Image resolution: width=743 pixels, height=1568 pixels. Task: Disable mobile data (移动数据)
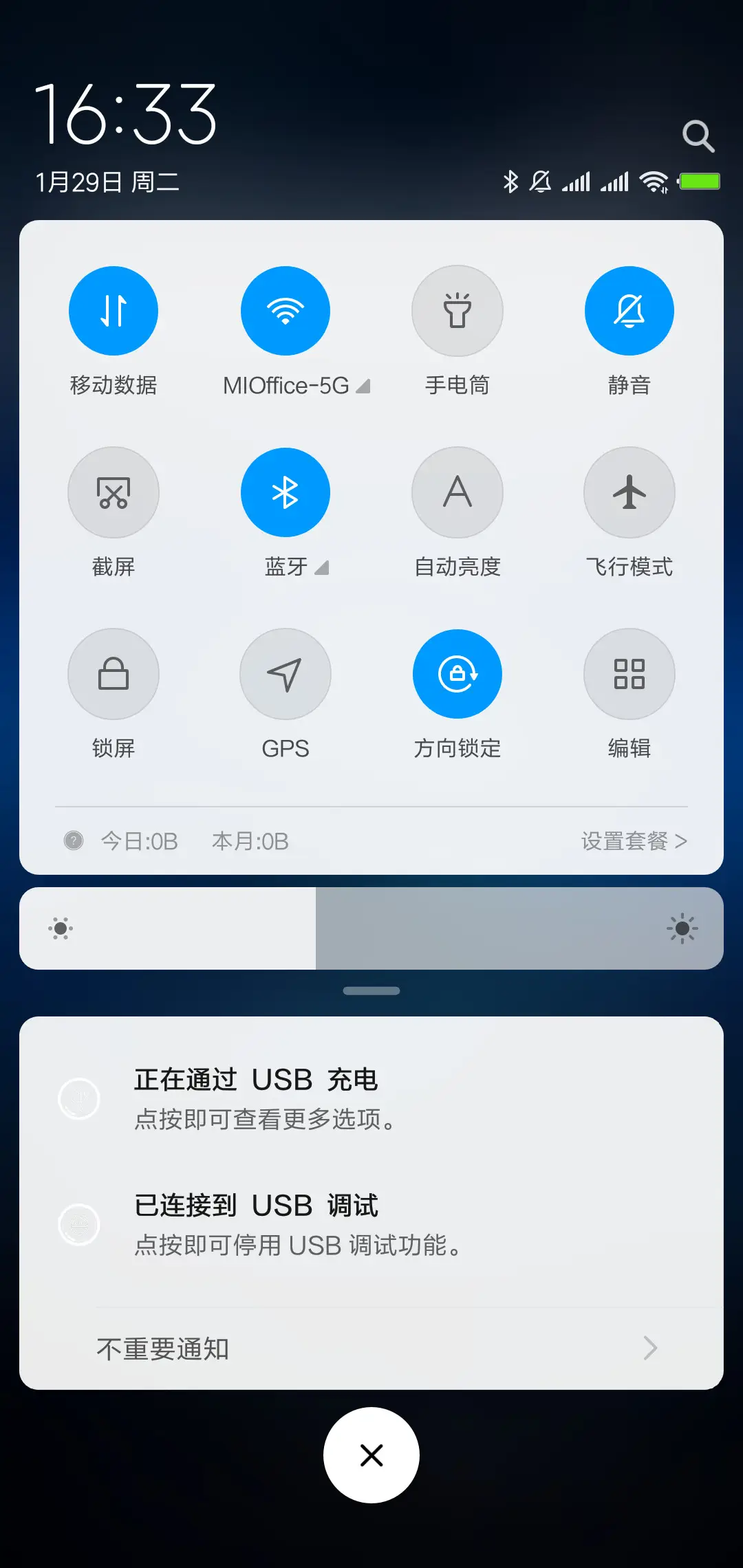[114, 310]
